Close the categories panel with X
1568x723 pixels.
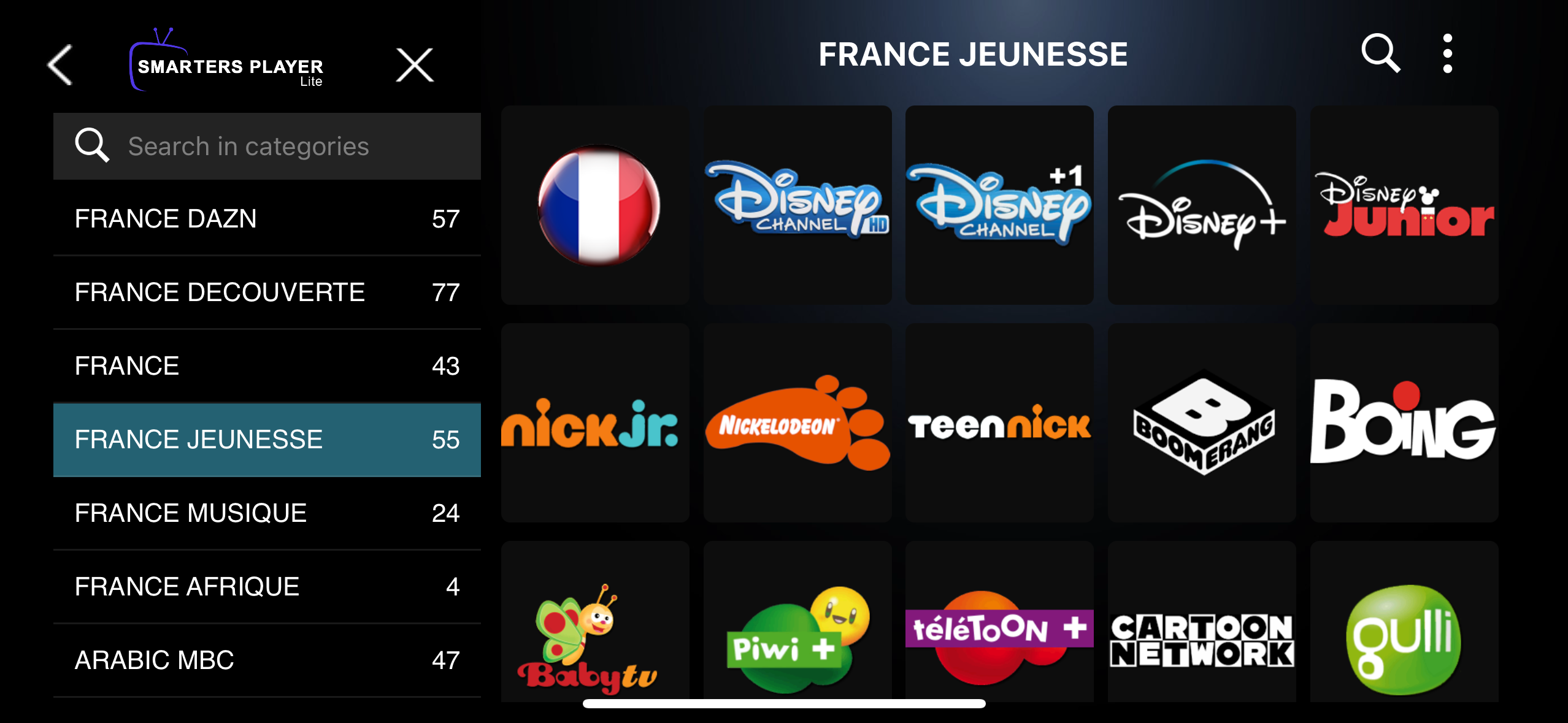click(x=415, y=64)
